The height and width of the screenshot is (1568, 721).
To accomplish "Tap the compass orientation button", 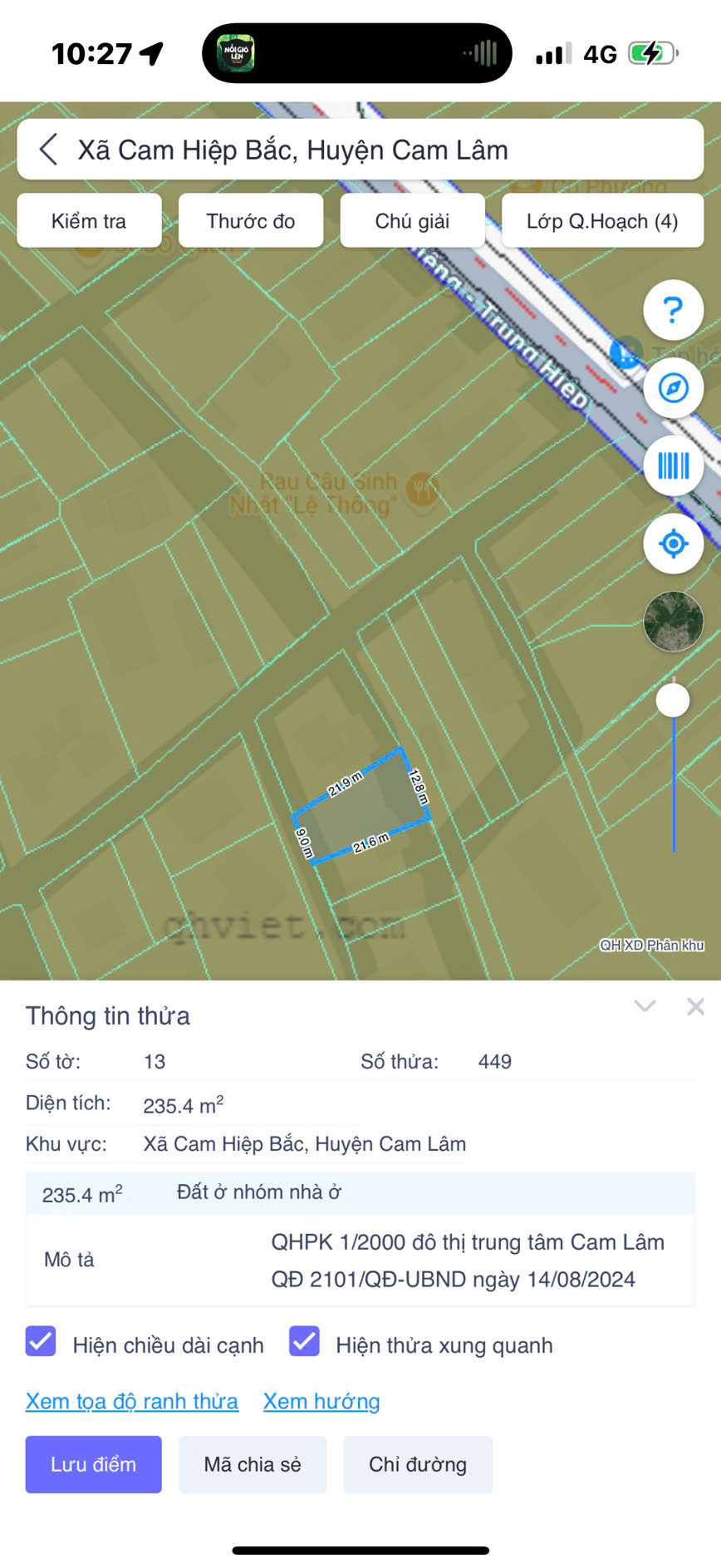I will pos(673,387).
